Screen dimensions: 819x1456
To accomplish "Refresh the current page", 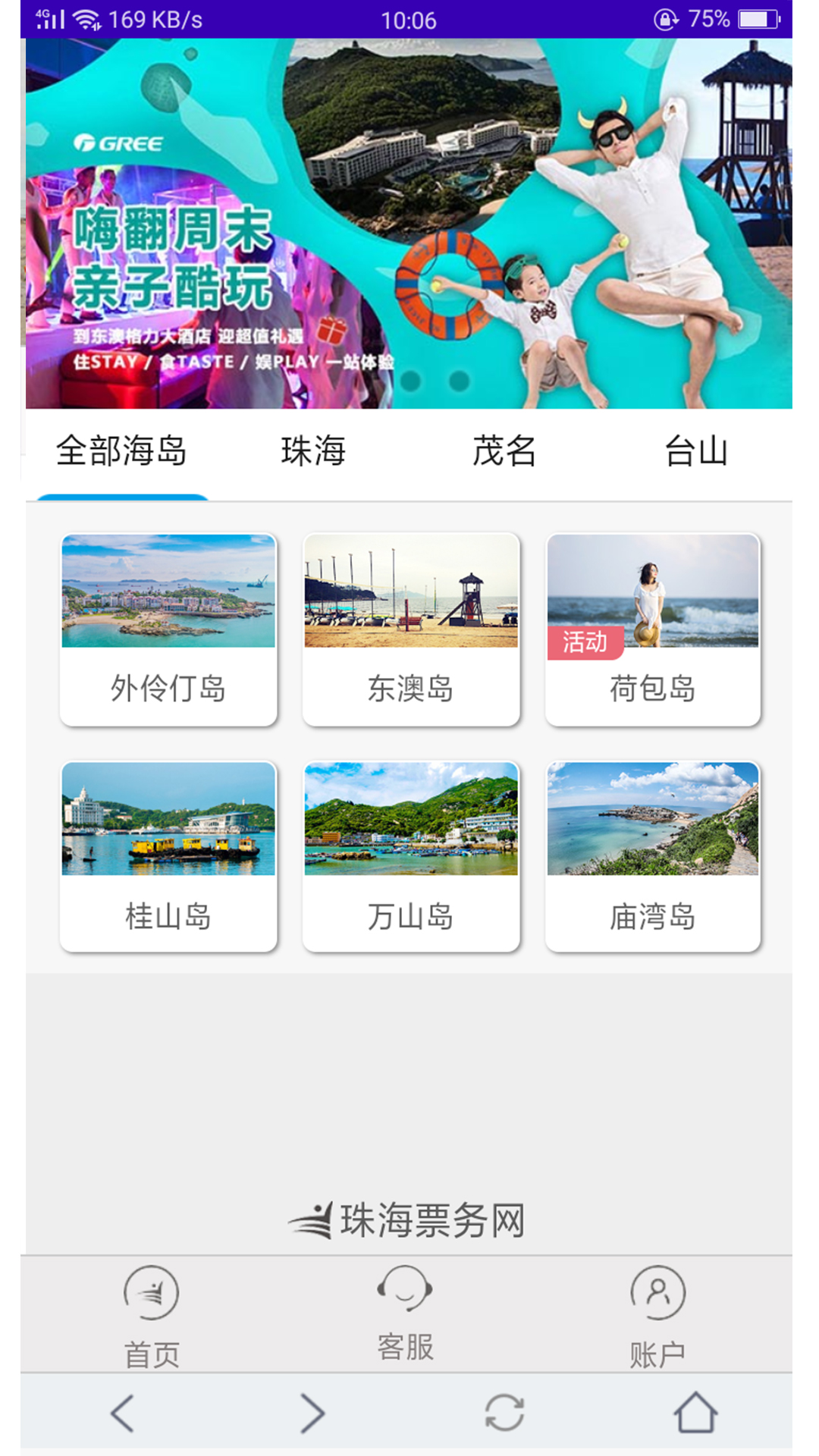I will pos(504,1413).
